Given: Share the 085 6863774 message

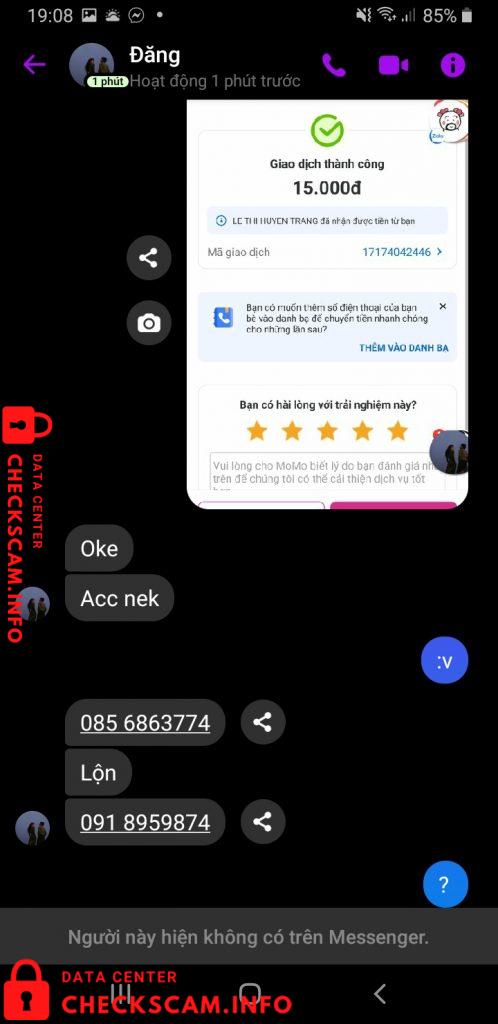Looking at the screenshot, I should [263, 722].
